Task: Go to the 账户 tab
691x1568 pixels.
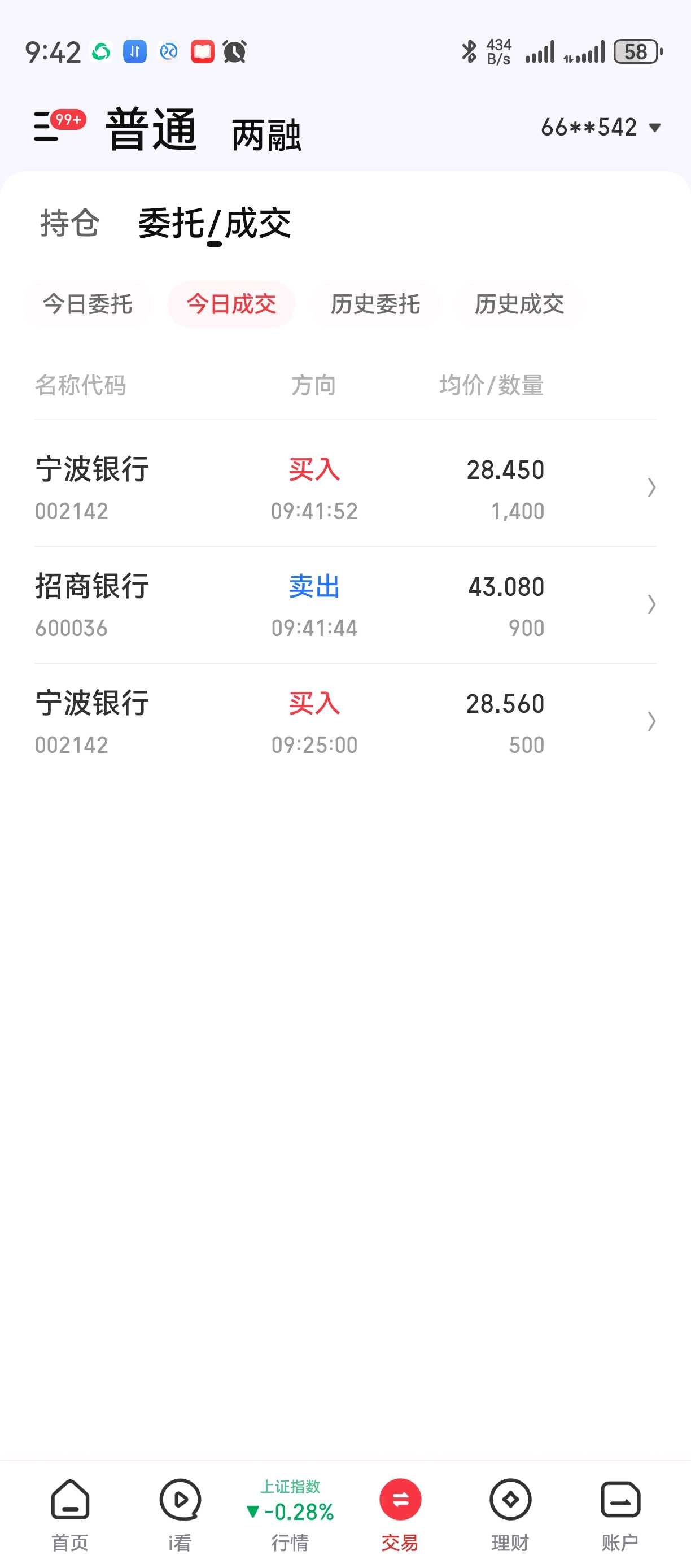Action: (620, 1515)
